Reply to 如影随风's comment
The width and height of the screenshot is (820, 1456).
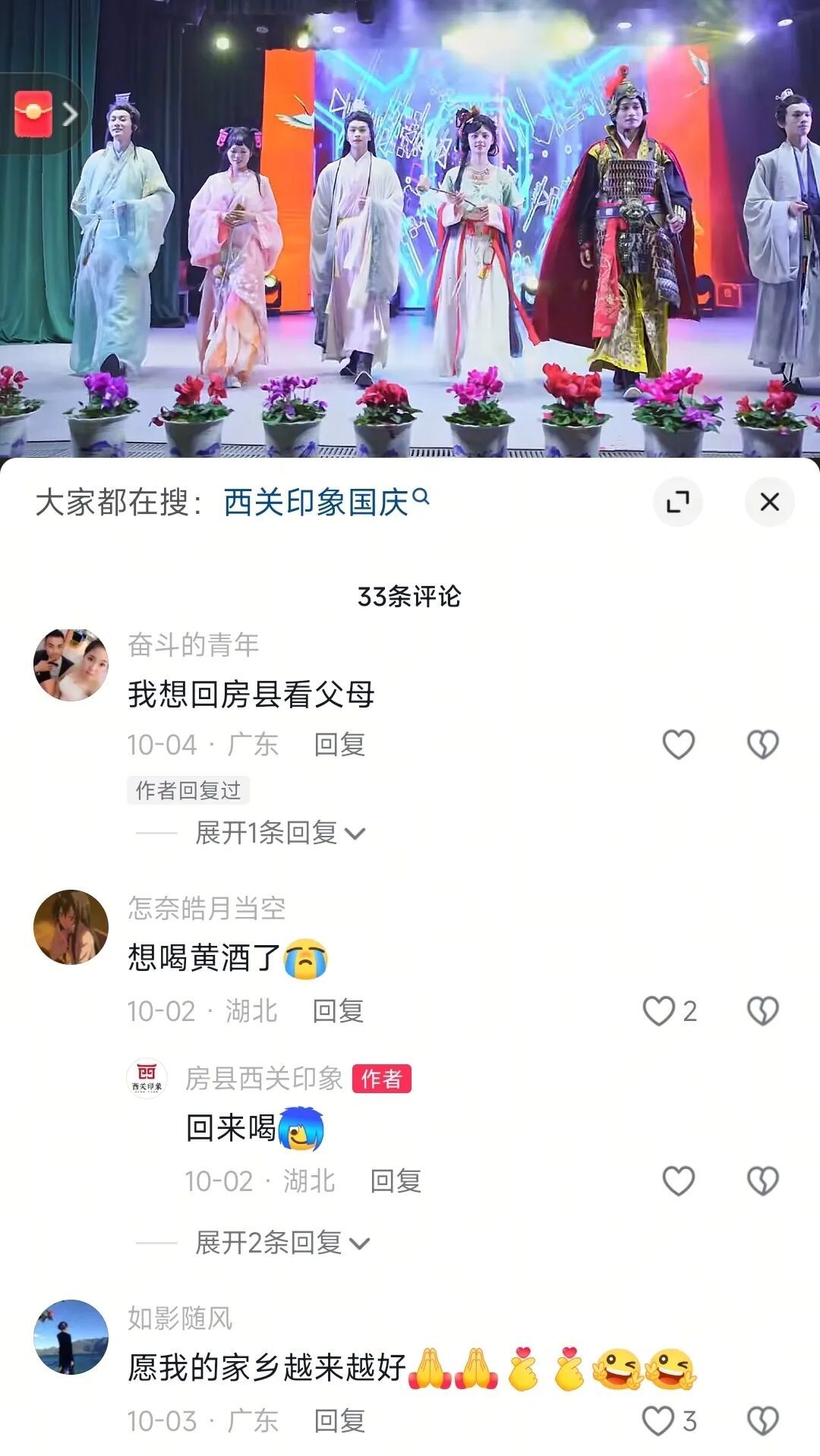pos(339,1421)
